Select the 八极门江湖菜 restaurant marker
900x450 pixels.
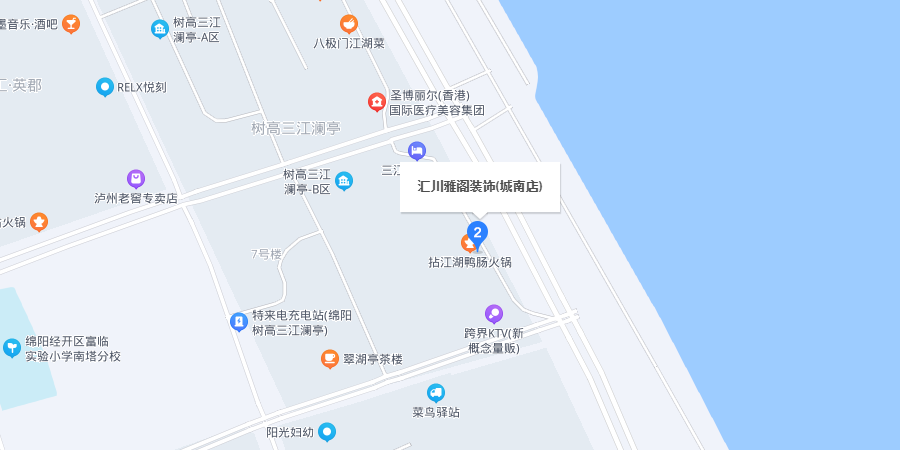coord(348,24)
